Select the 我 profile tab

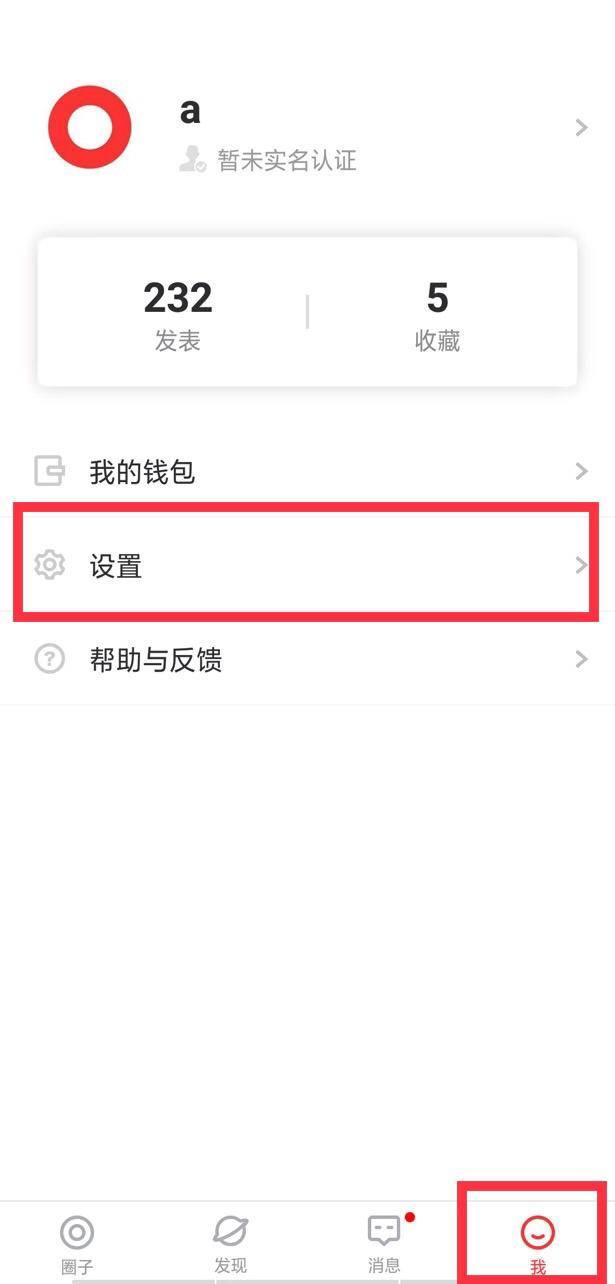point(537,1242)
